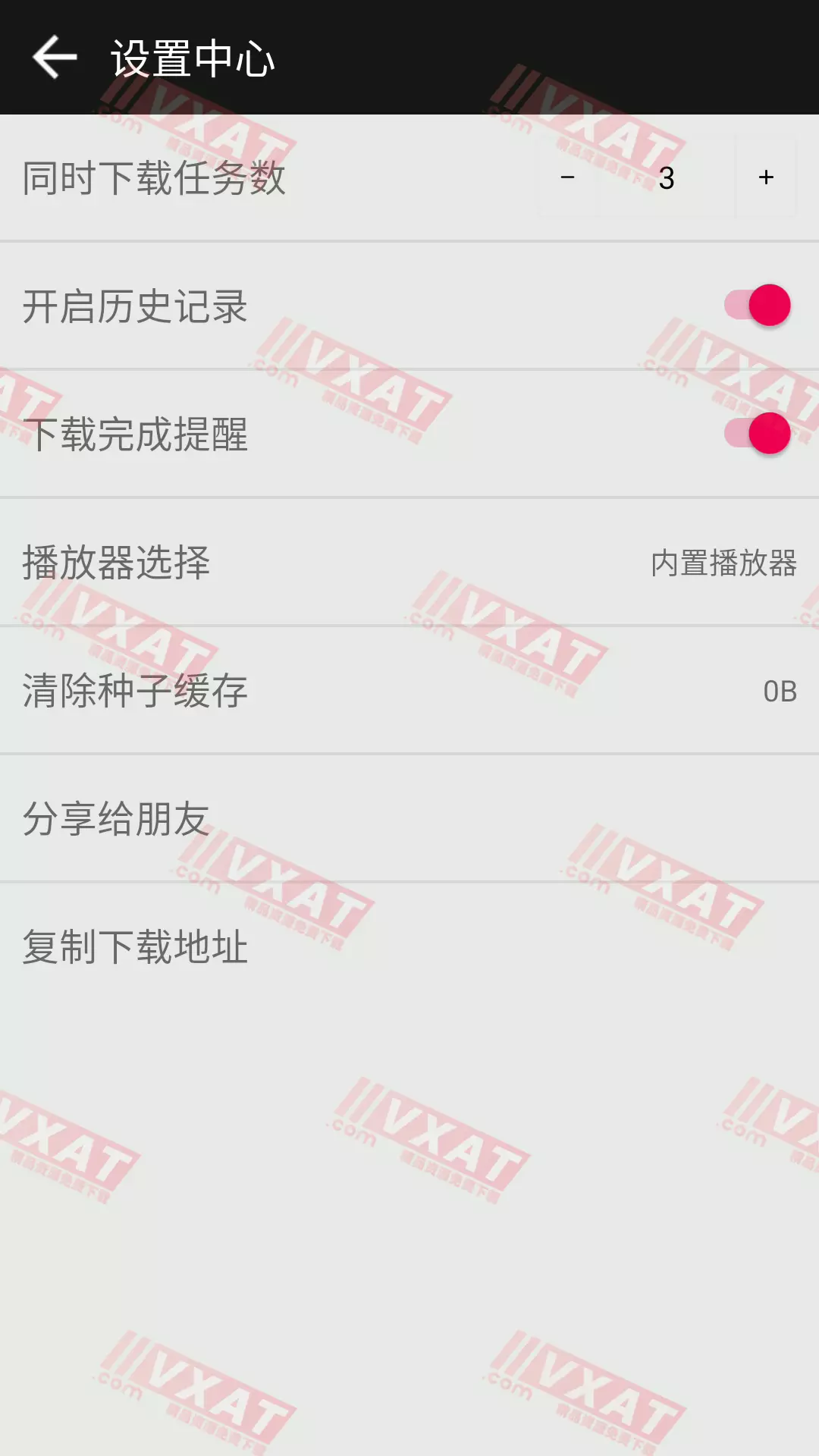Image resolution: width=819 pixels, height=1456 pixels.
Task: Toggle 开启历史记录 switch off
Action: [758, 306]
